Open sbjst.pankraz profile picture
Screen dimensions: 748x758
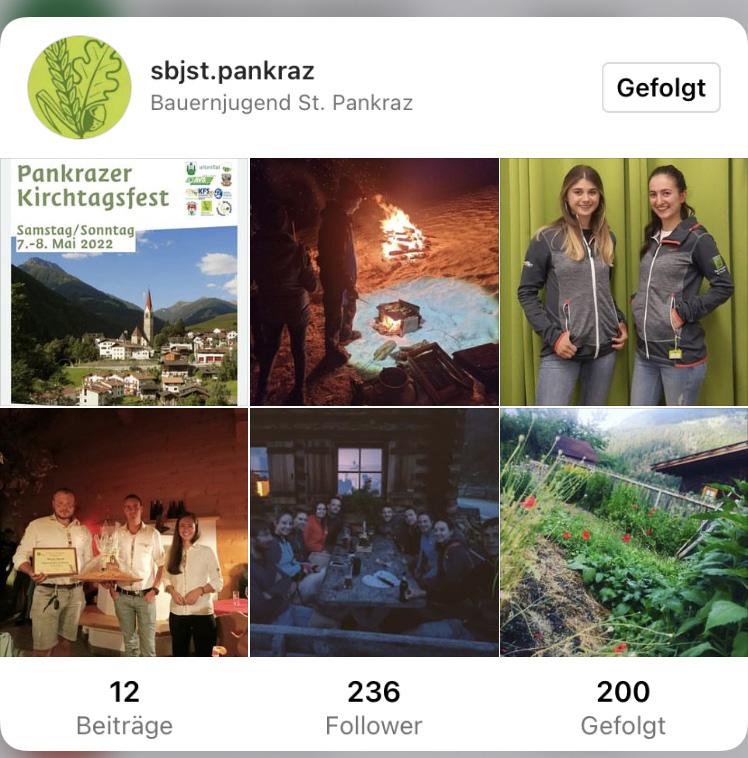tap(79, 87)
